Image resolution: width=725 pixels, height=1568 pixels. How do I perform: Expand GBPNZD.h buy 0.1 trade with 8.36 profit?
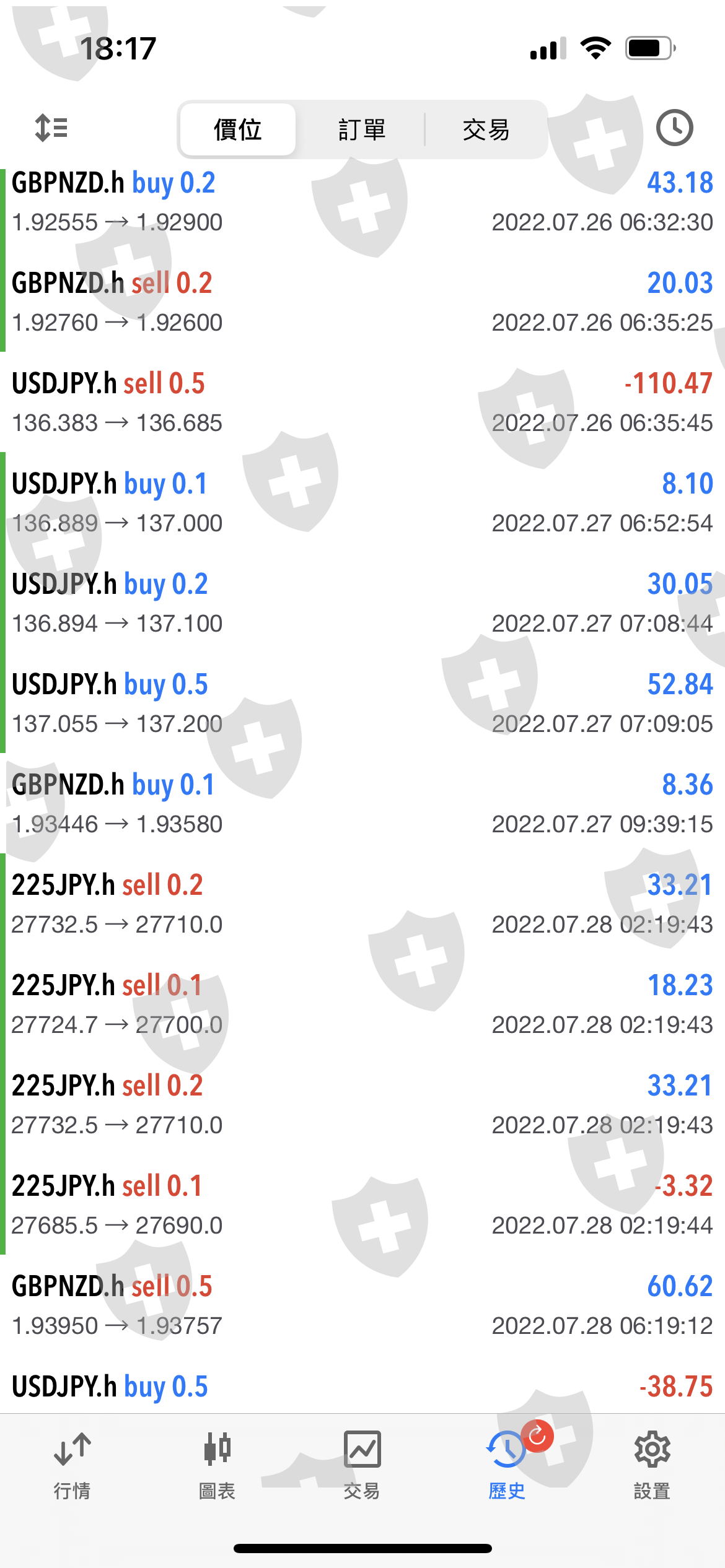click(x=362, y=804)
